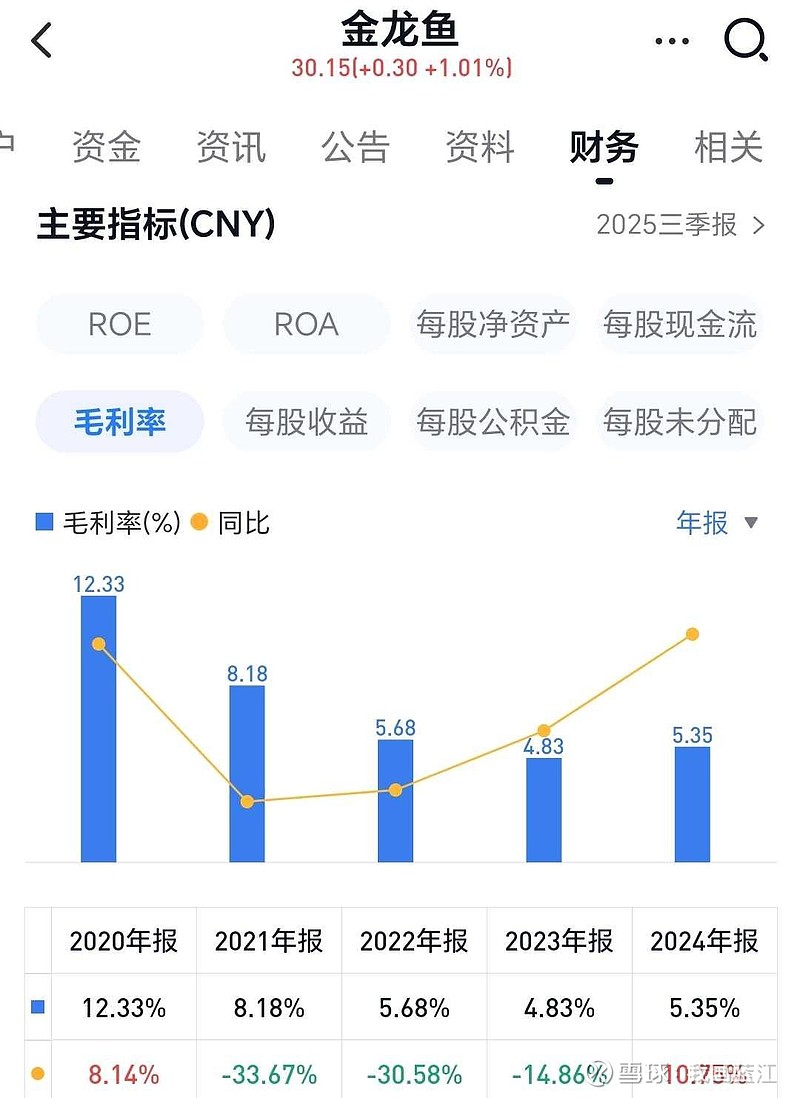Open the stock search
This screenshot has height=1098, width=800.
pyautogui.click(x=745, y=41)
